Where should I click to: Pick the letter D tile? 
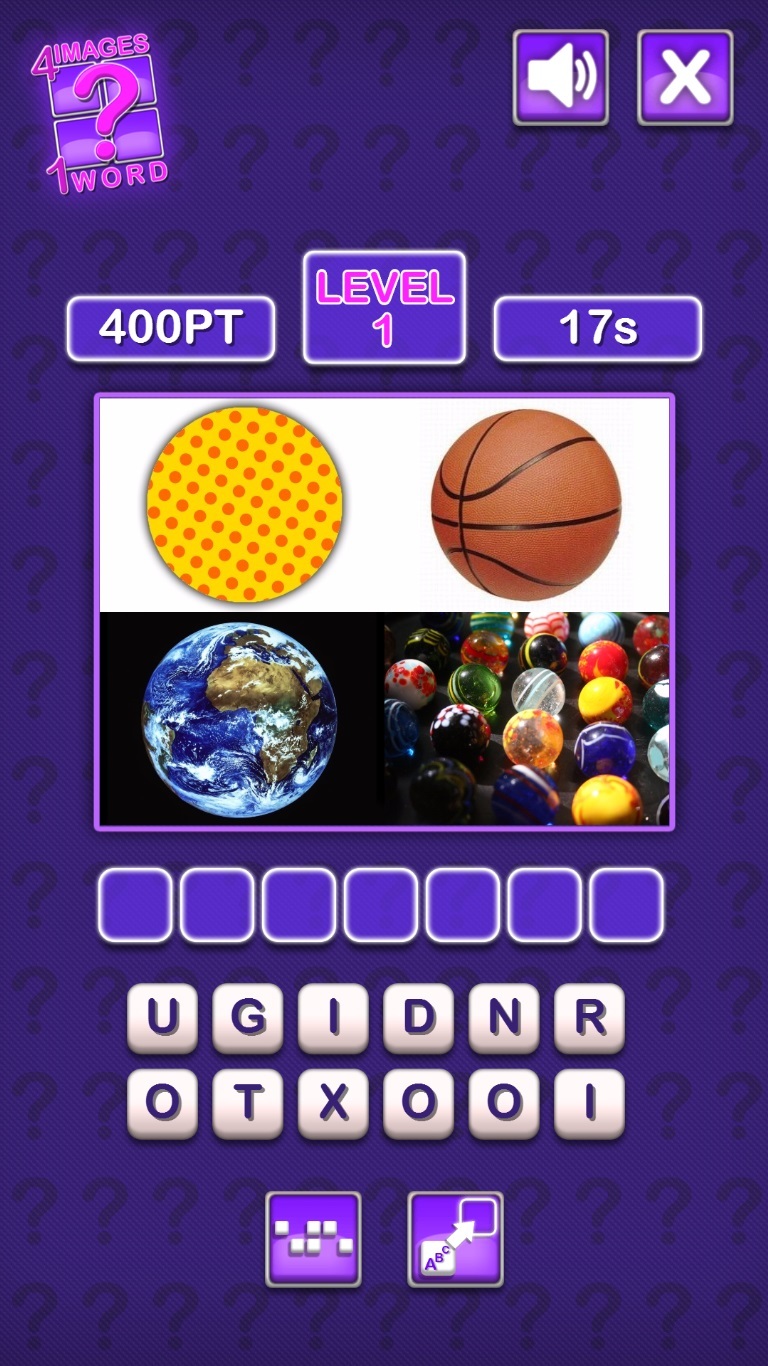point(419,1019)
